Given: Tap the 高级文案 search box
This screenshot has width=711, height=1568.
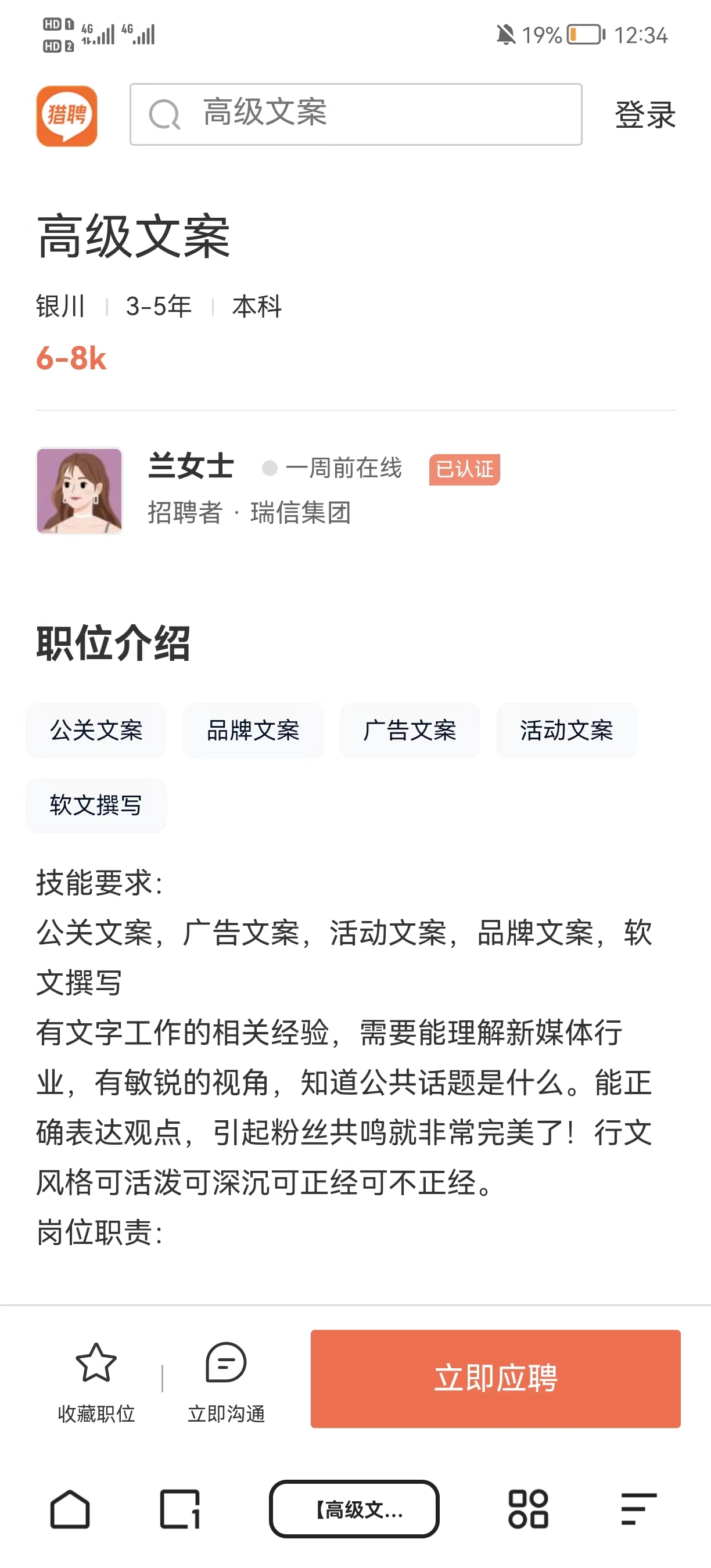Looking at the screenshot, I should coord(355,114).
